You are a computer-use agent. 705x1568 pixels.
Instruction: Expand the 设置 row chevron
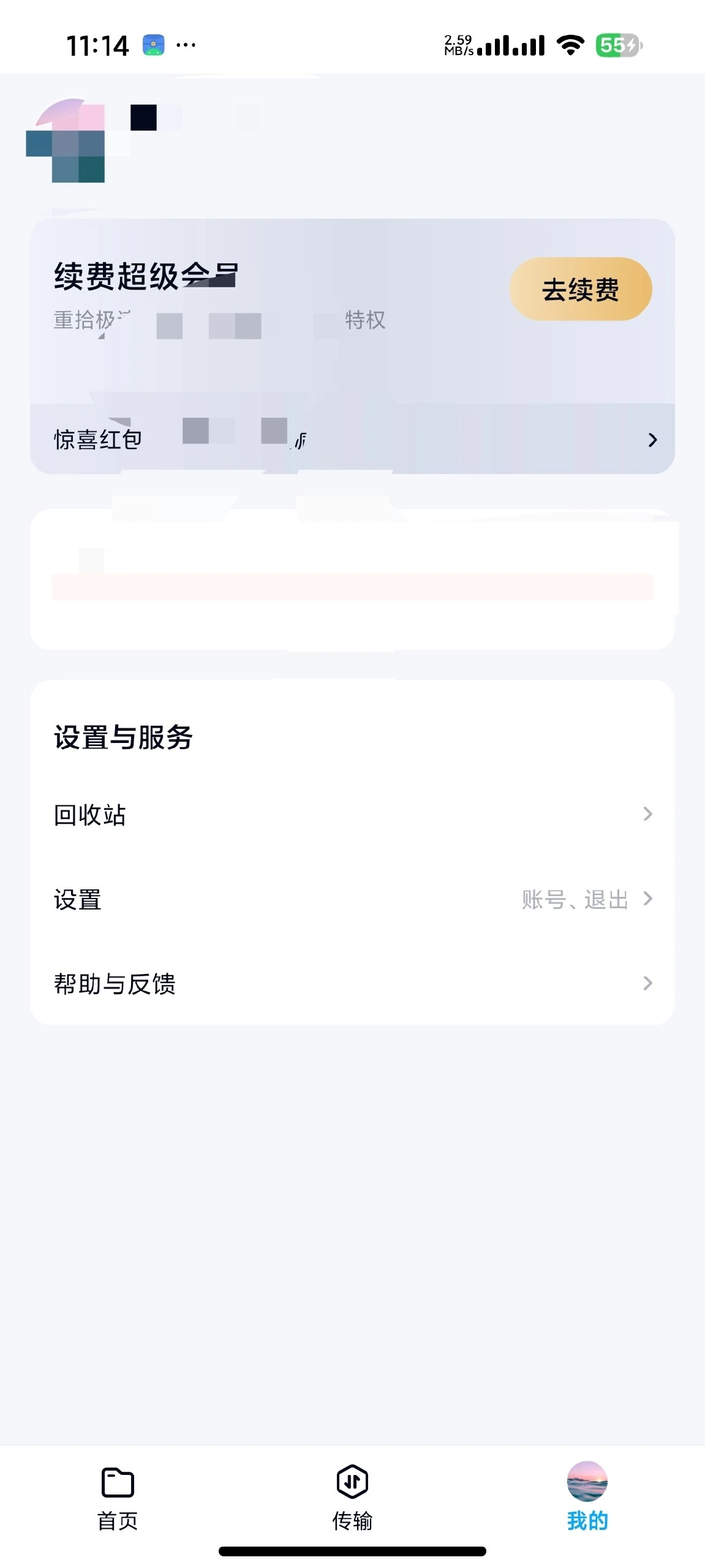[649, 899]
